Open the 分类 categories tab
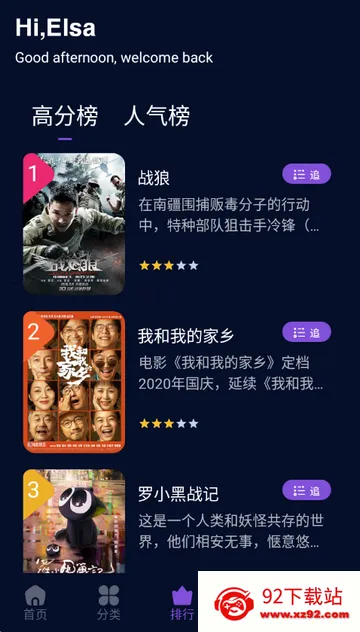The height and width of the screenshot is (632, 360). [x=109, y=602]
